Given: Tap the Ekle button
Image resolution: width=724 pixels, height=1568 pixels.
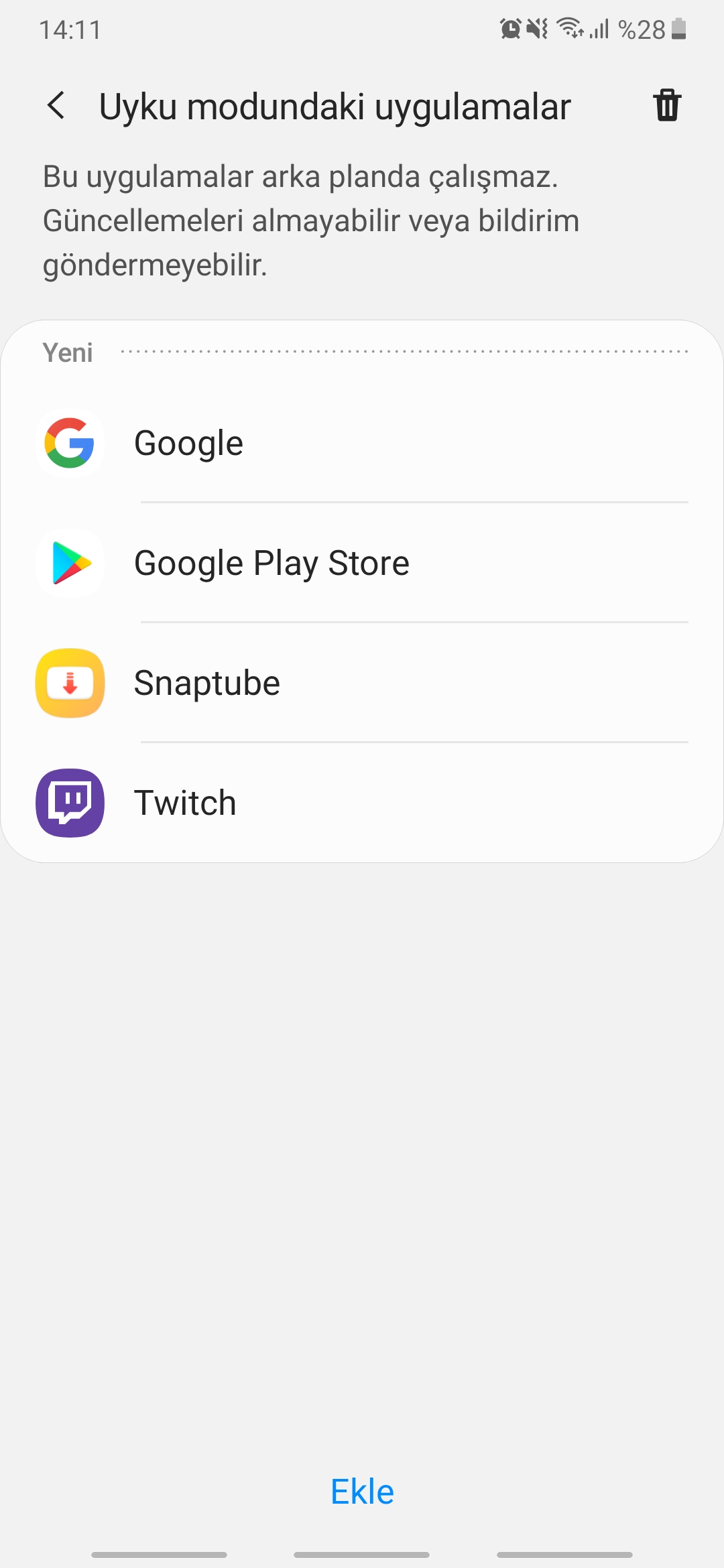Looking at the screenshot, I should [362, 1492].
